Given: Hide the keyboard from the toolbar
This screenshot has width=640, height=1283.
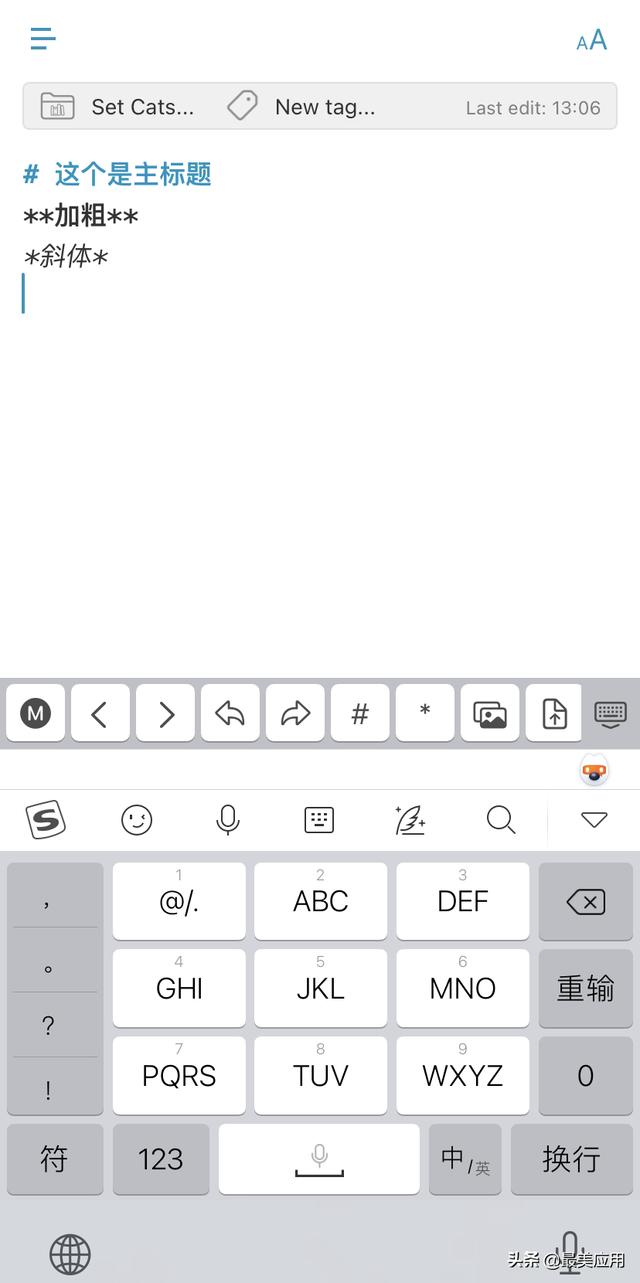Looking at the screenshot, I should pyautogui.click(x=611, y=713).
